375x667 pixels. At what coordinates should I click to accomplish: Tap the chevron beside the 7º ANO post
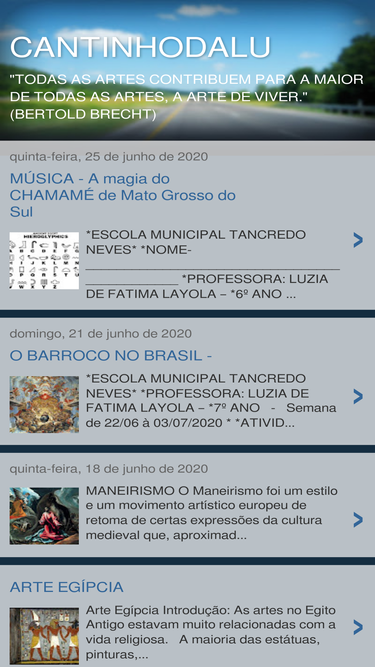point(358,396)
